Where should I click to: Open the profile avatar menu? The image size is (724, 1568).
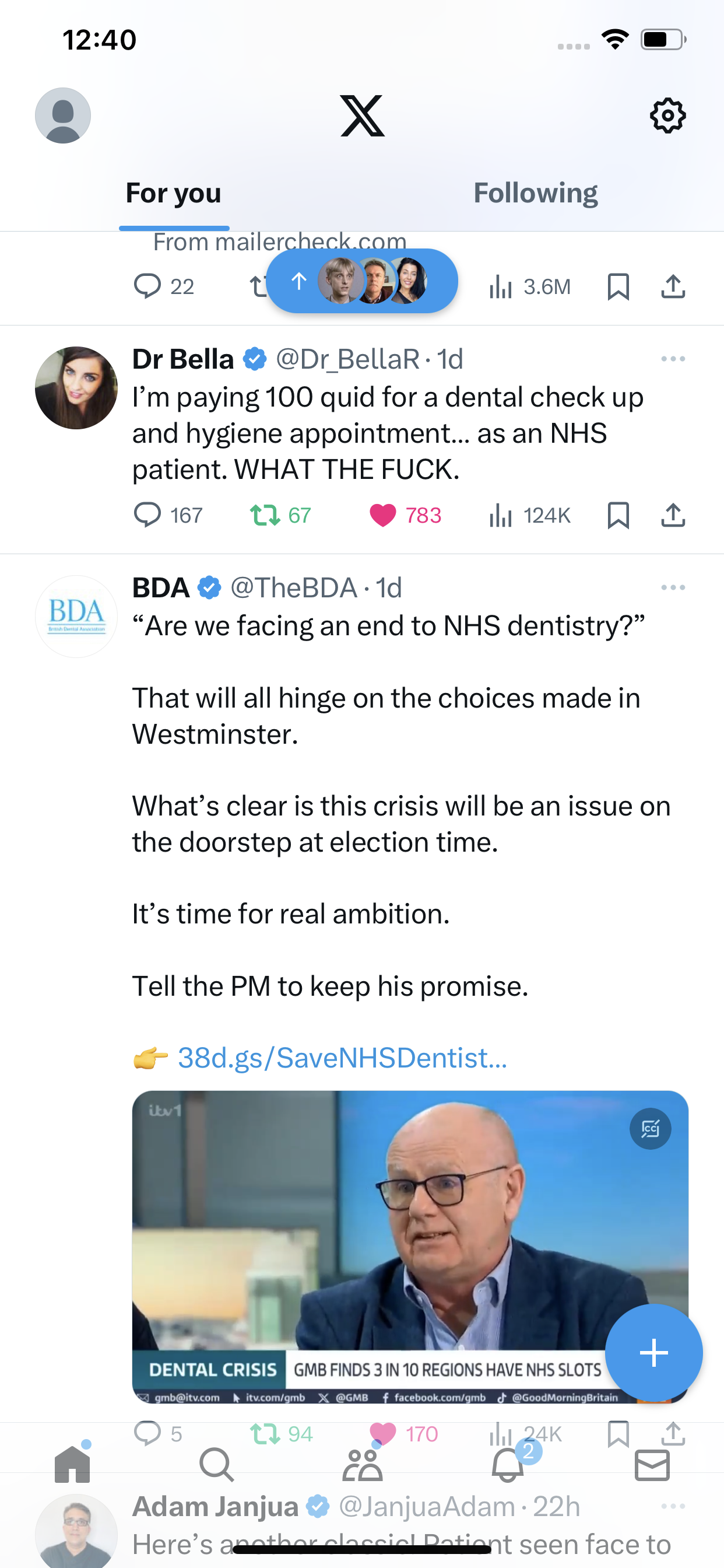pyautogui.click(x=63, y=116)
